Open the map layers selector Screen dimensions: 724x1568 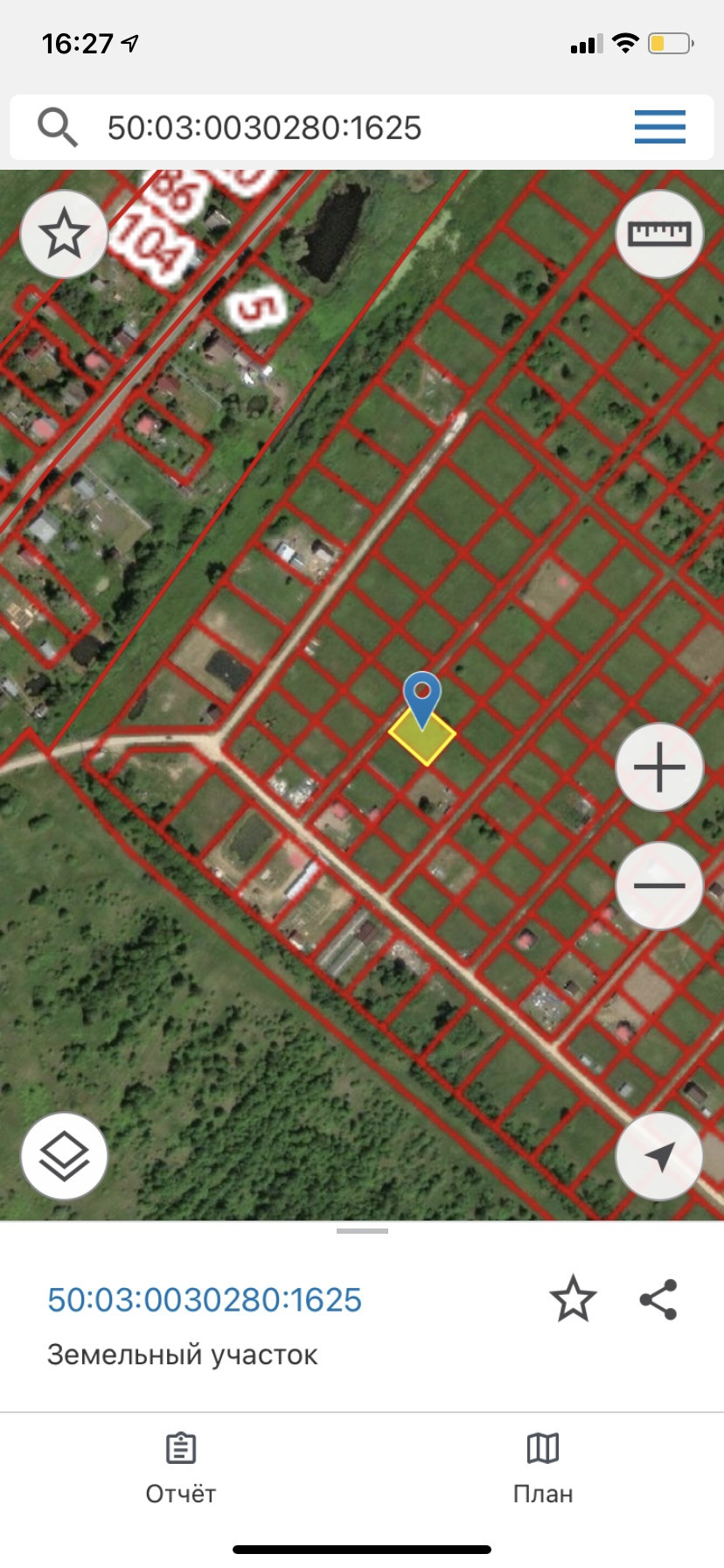pos(64,1156)
